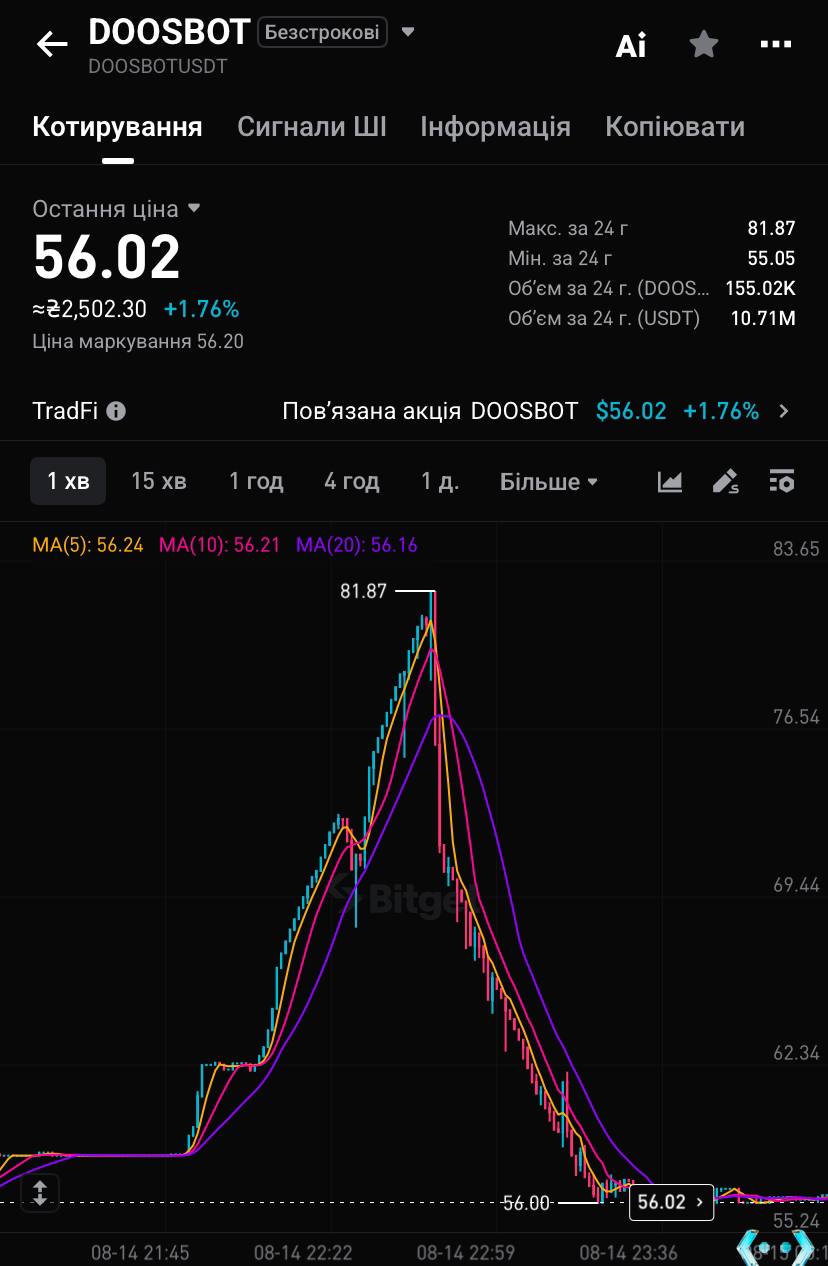Select the 1 д. chart interval
This screenshot has width=828, height=1266.
click(x=440, y=482)
